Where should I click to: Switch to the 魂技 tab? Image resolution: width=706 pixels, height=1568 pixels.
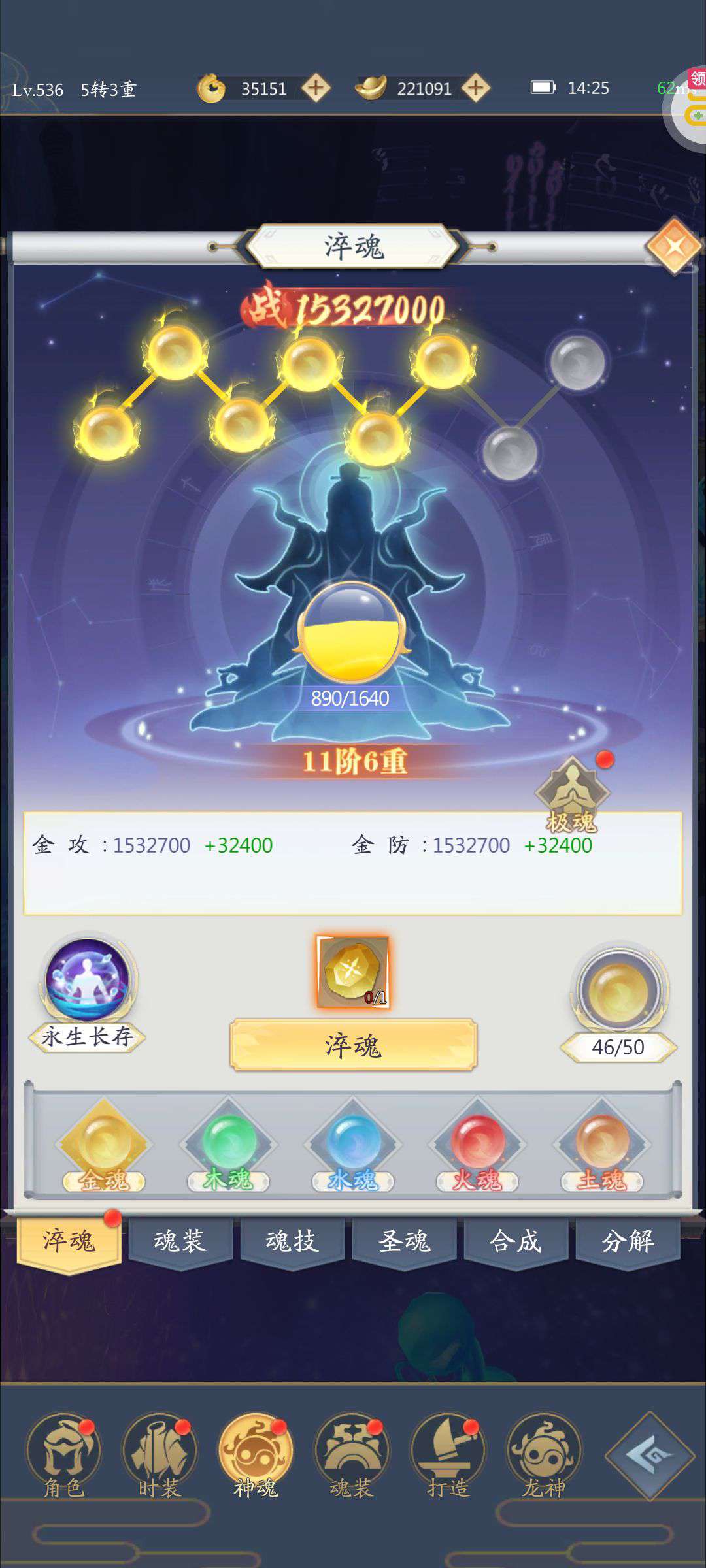click(x=292, y=1241)
